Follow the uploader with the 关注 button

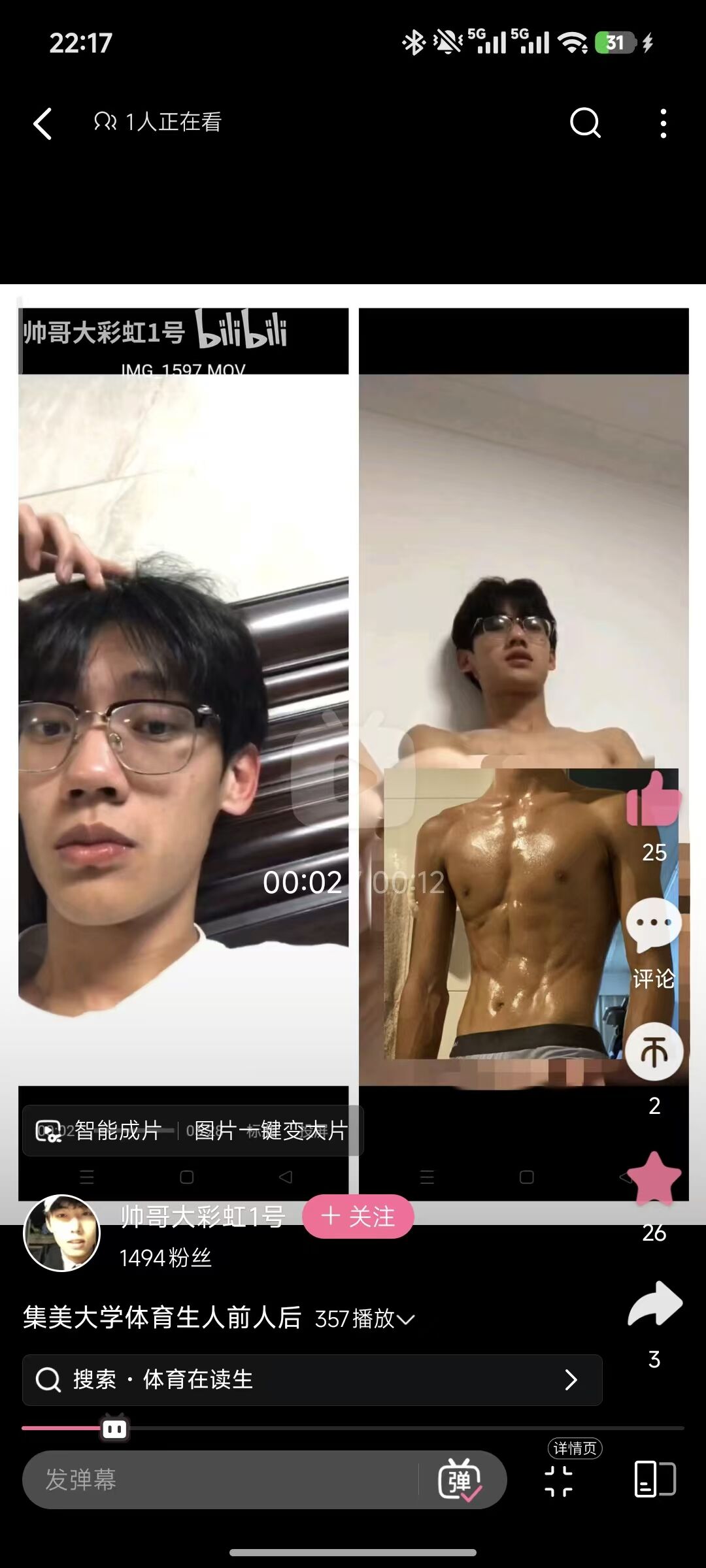pos(358,1217)
